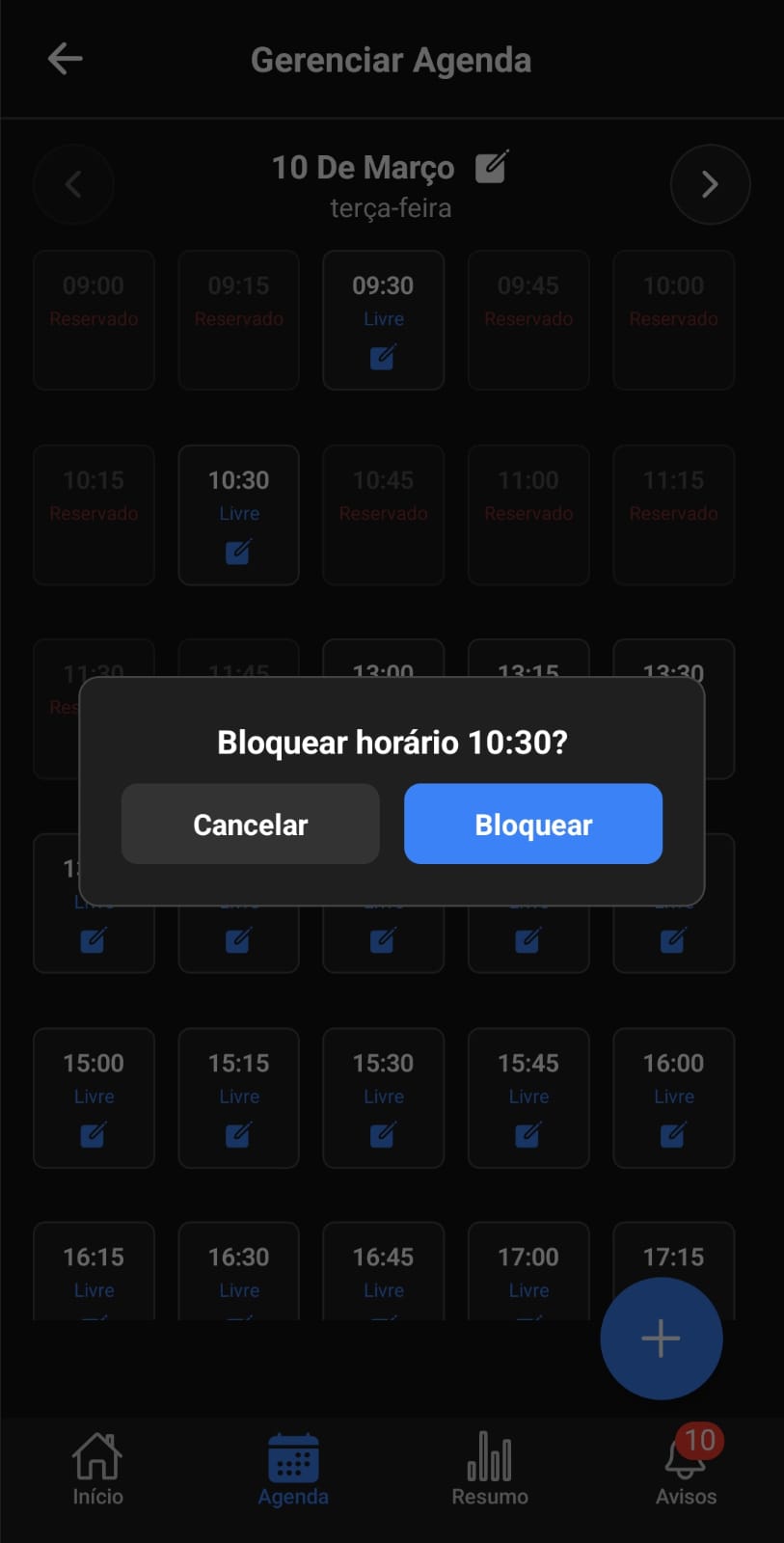Viewport: 784px width, 1543px height.
Task: Tap the edit icon on the 15:45 slot
Action: (527, 1135)
